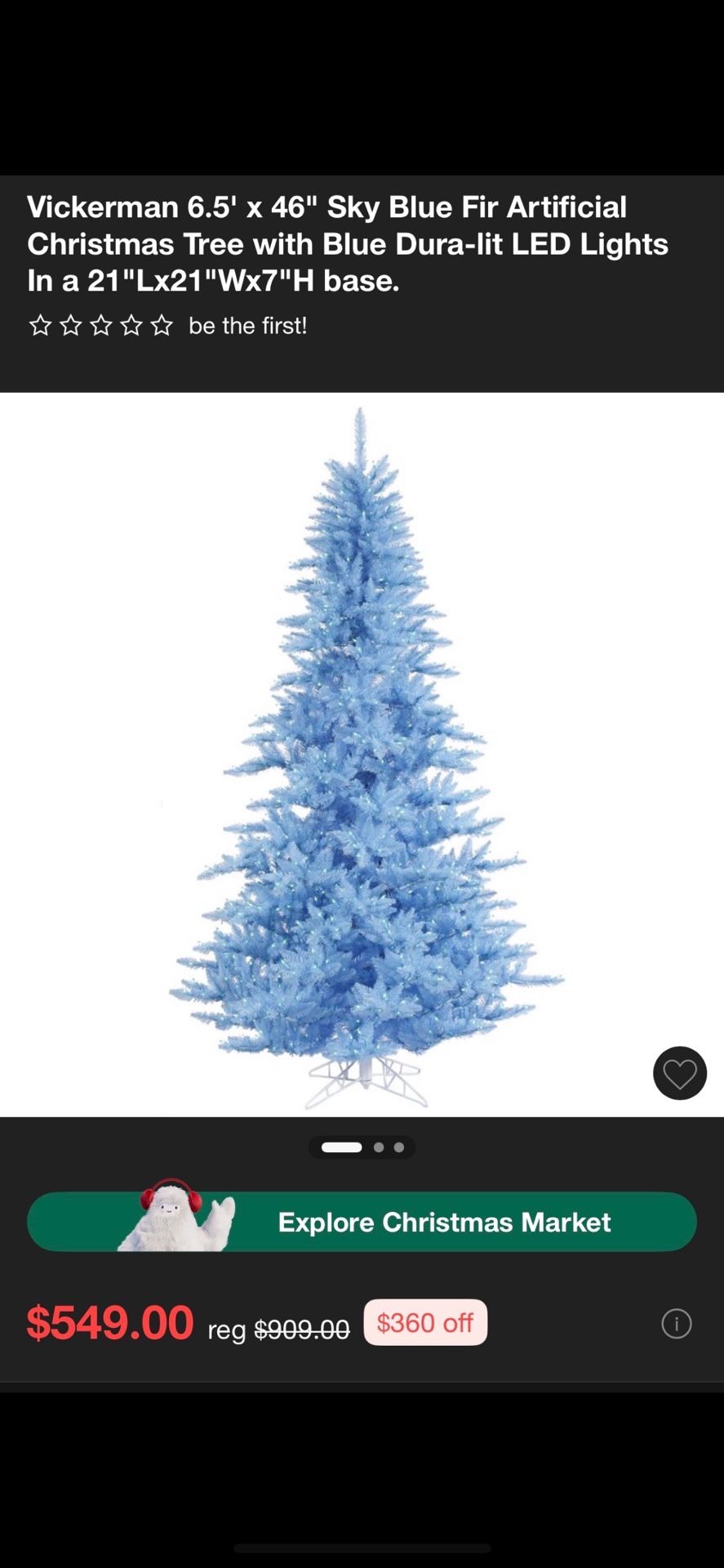
Task: Select the second rating star
Action: point(71,325)
